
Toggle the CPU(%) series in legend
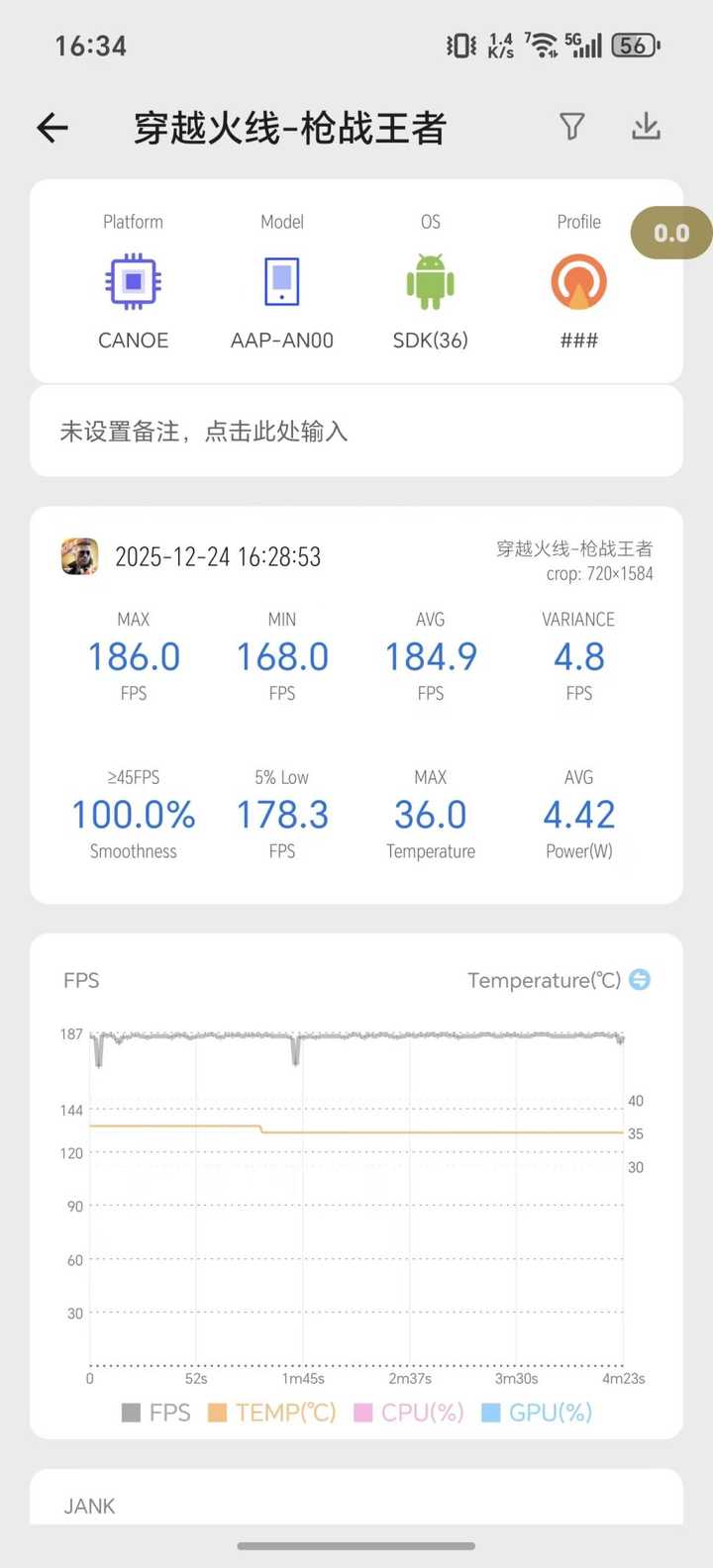click(409, 1413)
